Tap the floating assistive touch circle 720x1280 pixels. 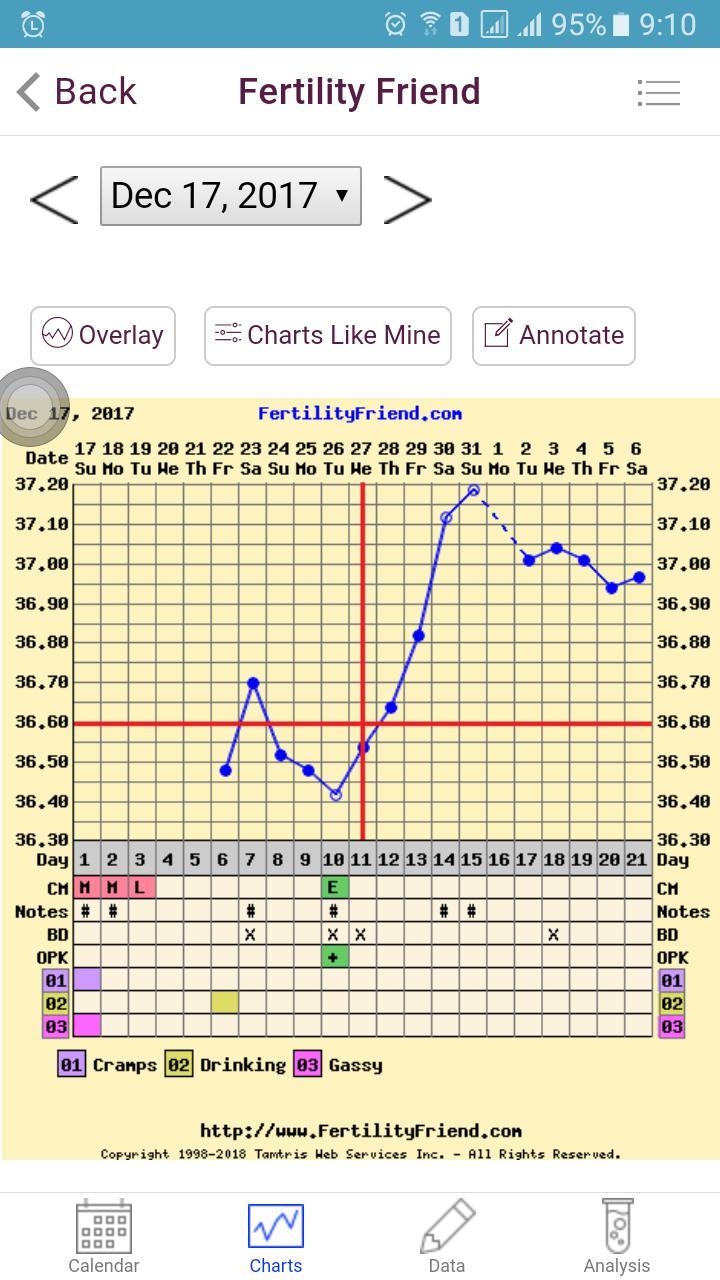point(34,406)
